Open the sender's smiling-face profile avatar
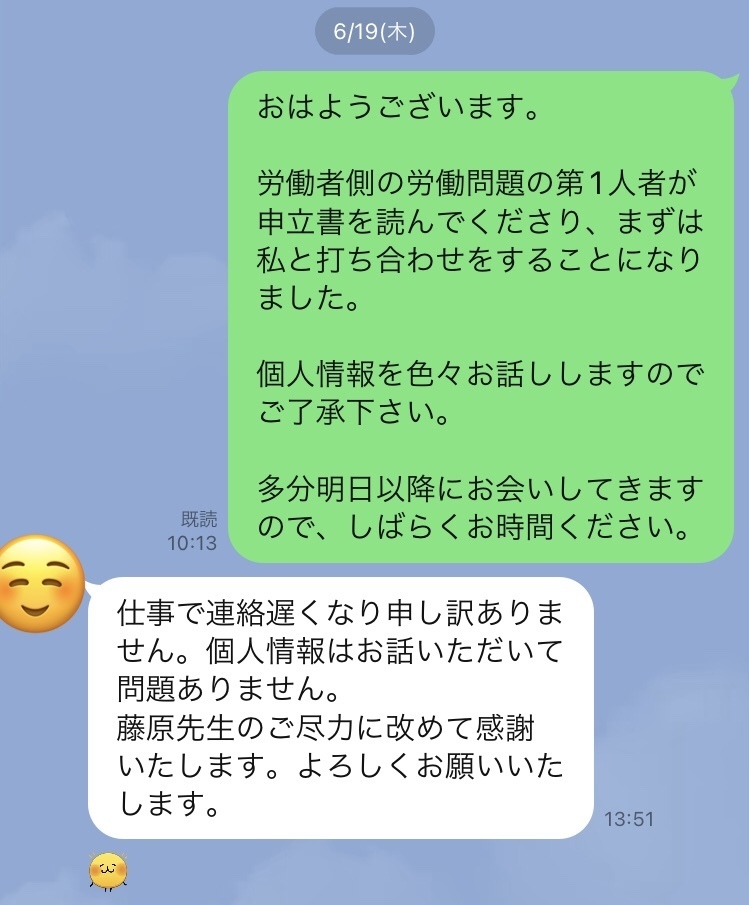Image resolution: width=749 pixels, height=905 pixels. [x=38, y=583]
